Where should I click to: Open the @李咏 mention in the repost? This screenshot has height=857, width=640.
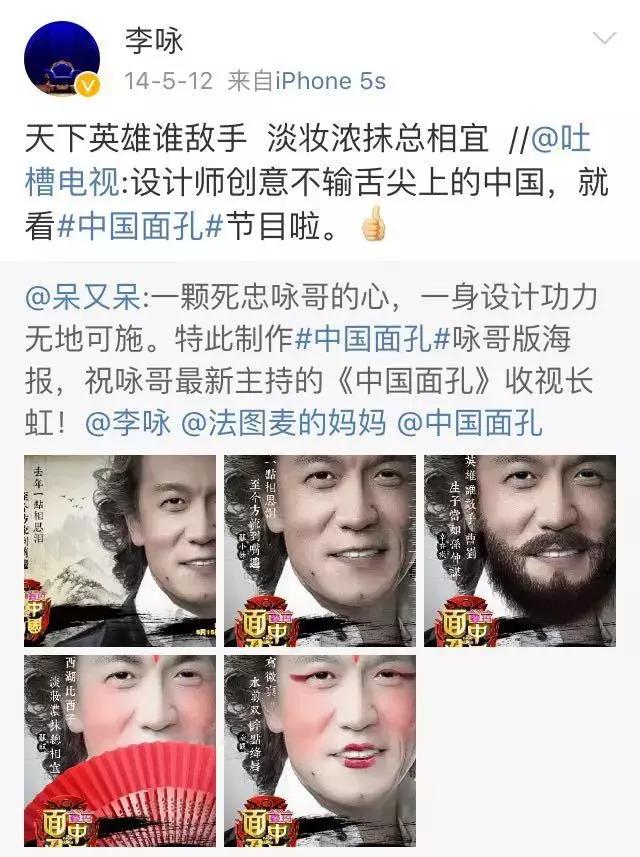pos(129,423)
